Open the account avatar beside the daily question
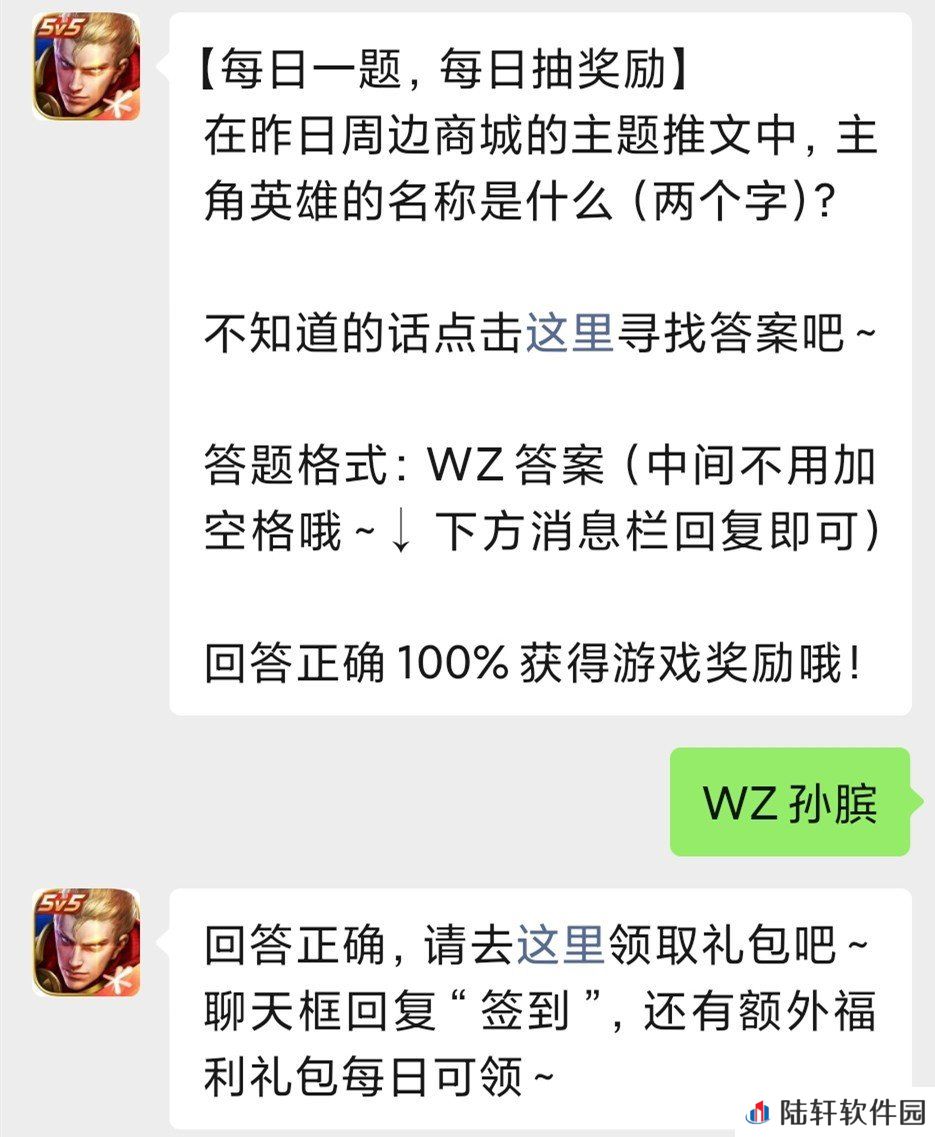The image size is (935, 1137). [x=87, y=67]
